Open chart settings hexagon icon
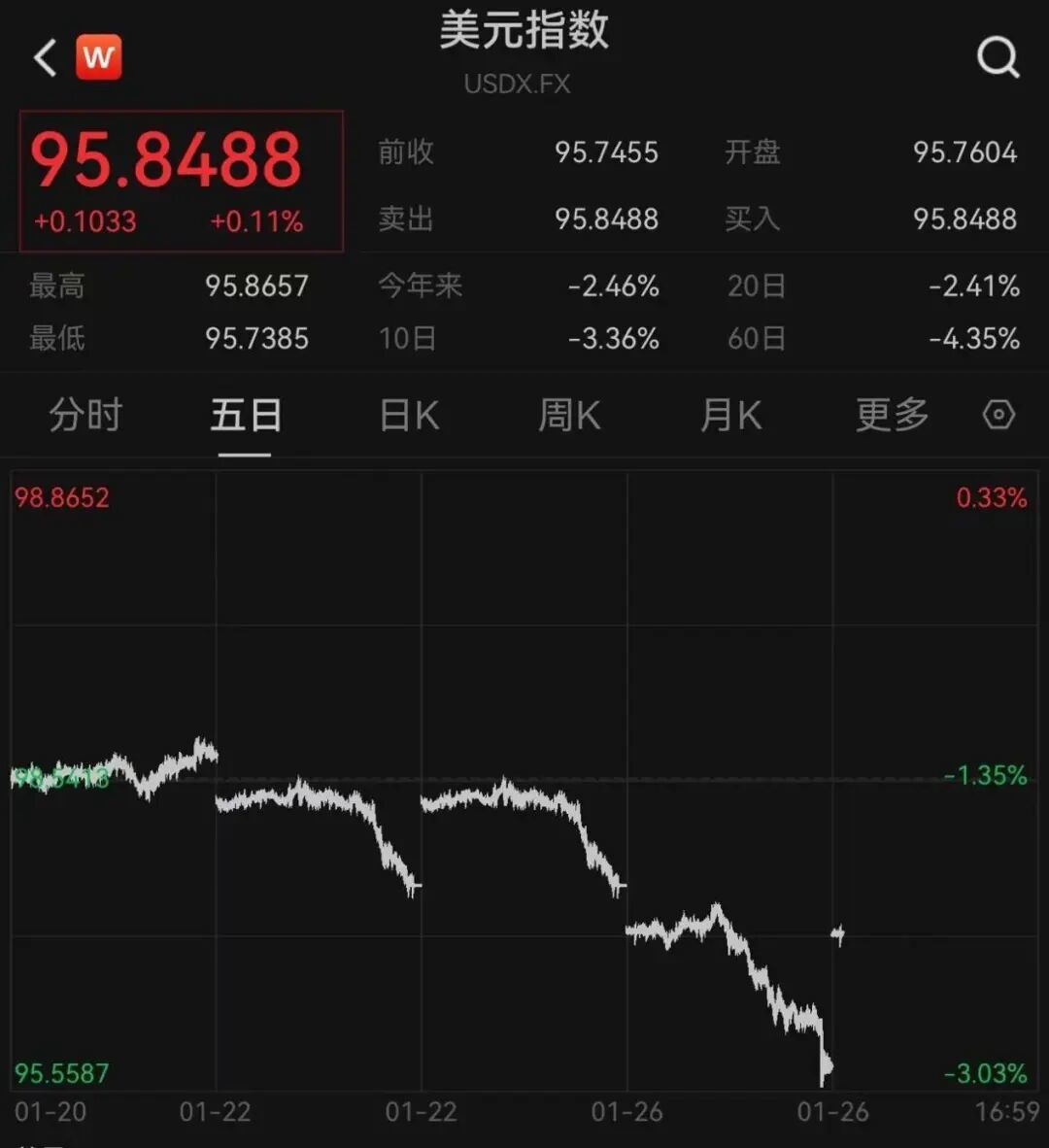1049x1148 pixels. click(x=998, y=416)
